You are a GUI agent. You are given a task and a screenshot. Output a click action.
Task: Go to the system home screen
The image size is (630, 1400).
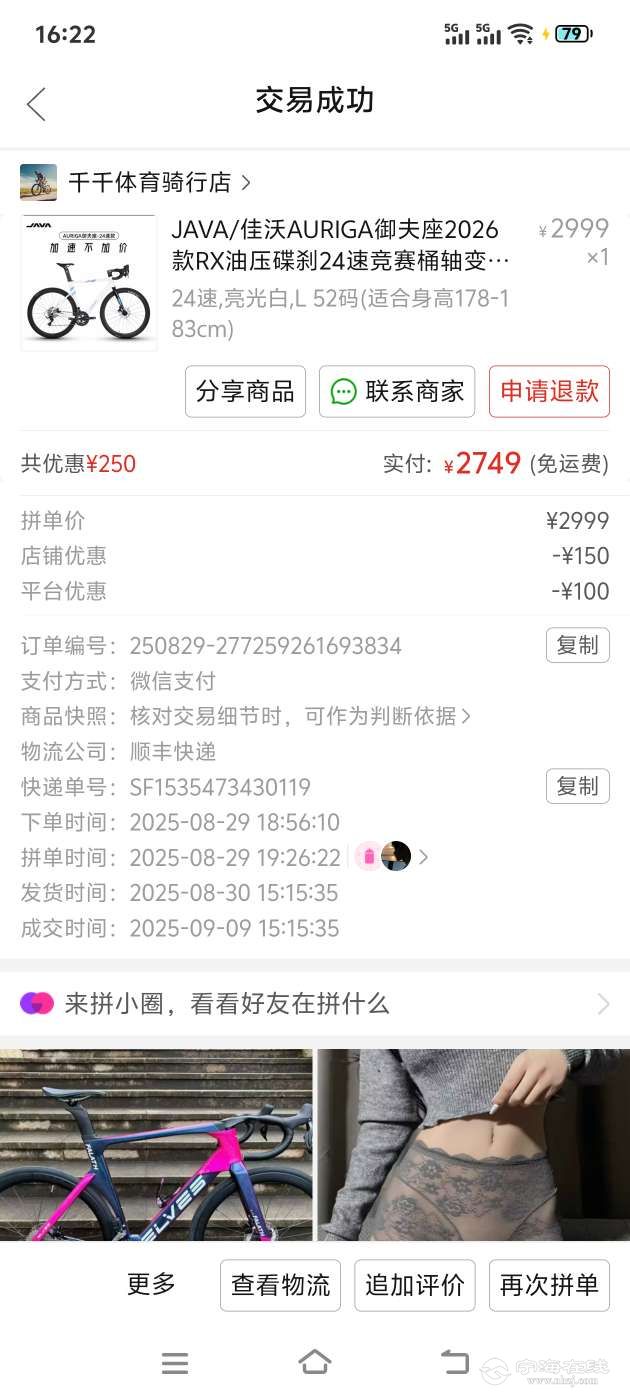click(314, 1362)
